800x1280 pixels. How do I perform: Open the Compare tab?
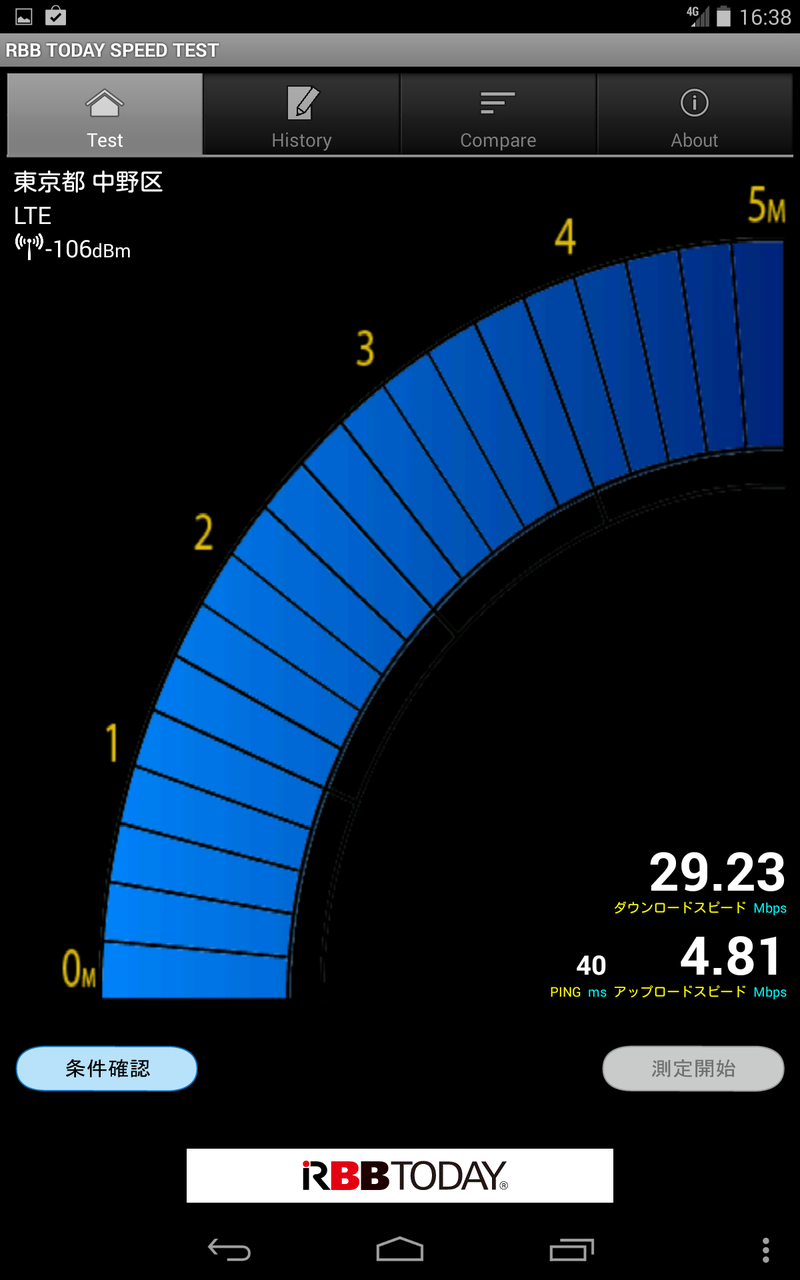[x=498, y=114]
